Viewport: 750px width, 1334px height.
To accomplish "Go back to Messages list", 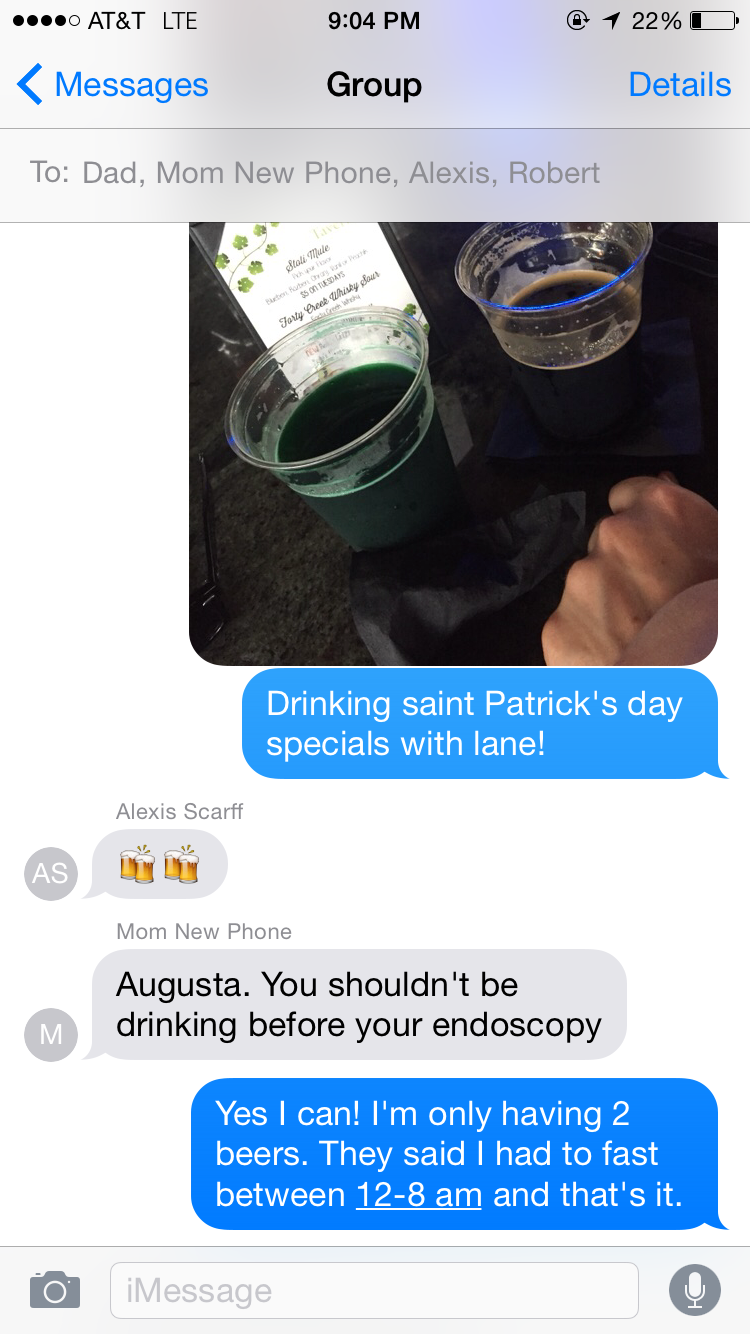I will [112, 85].
